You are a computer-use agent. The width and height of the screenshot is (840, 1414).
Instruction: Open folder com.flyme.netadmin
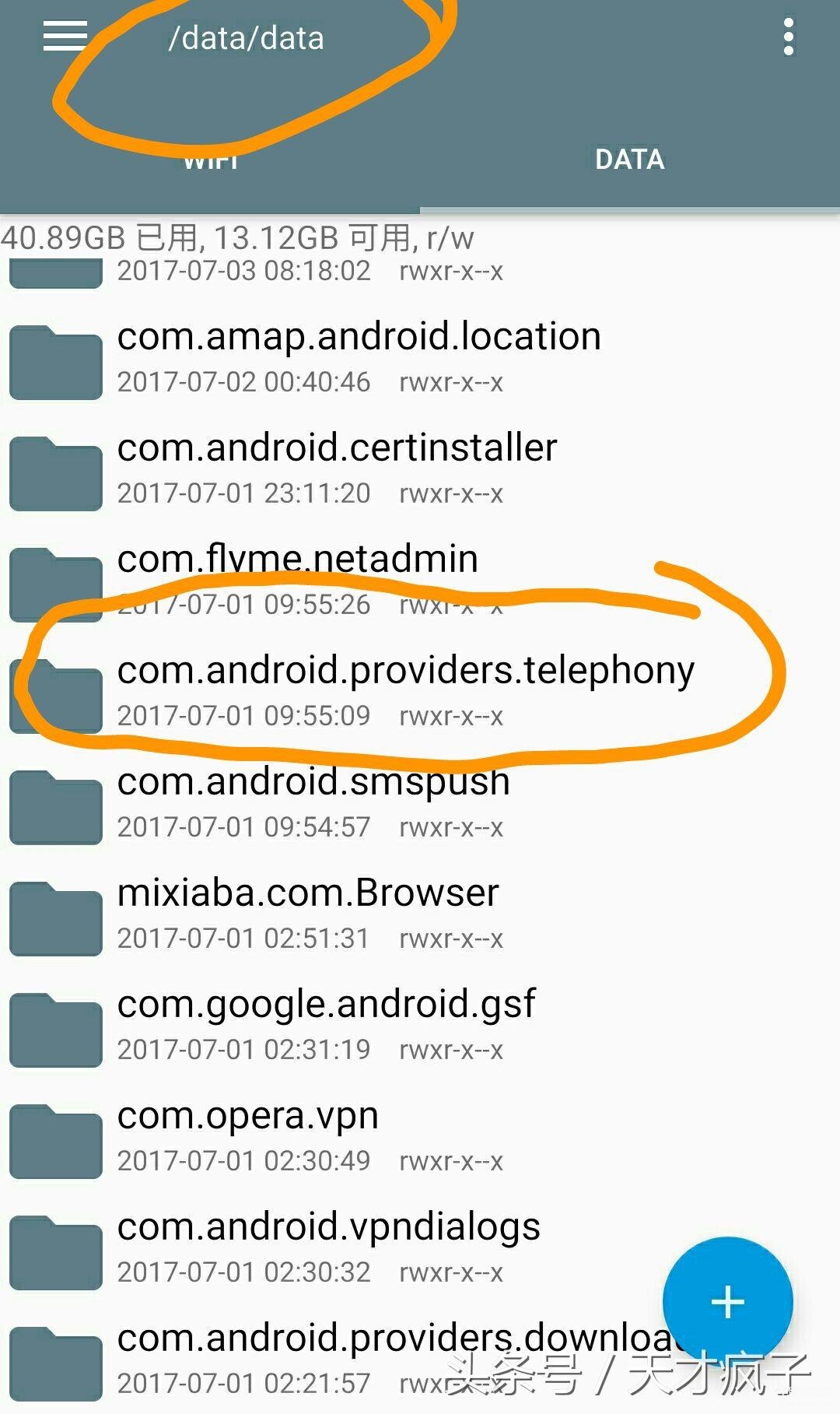click(420, 581)
